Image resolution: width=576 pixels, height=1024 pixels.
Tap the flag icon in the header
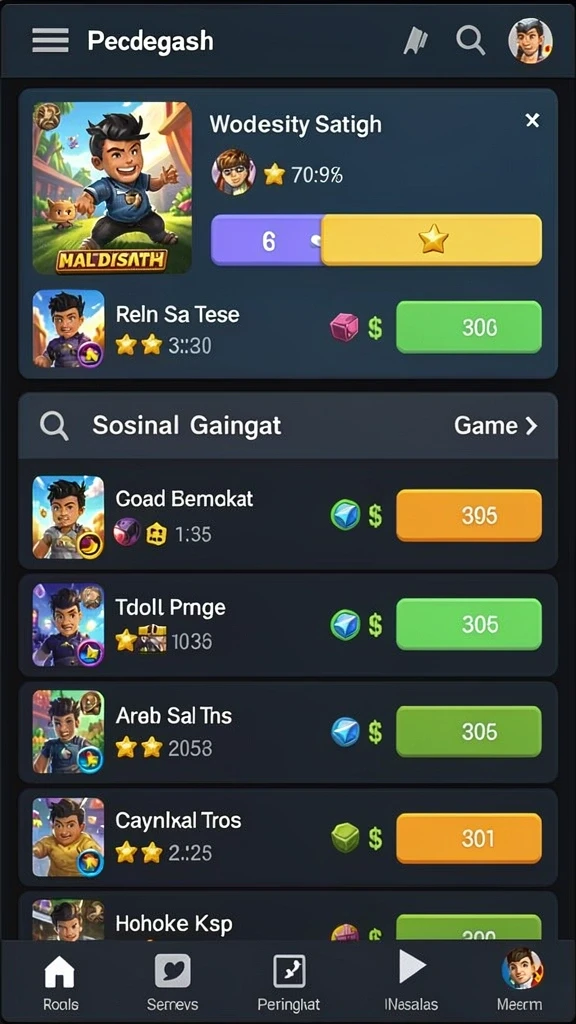415,41
